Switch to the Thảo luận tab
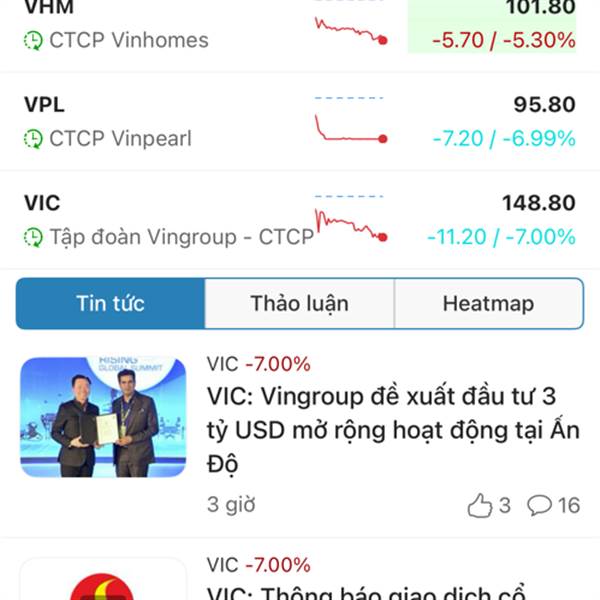The width and height of the screenshot is (600, 600). pos(300,303)
